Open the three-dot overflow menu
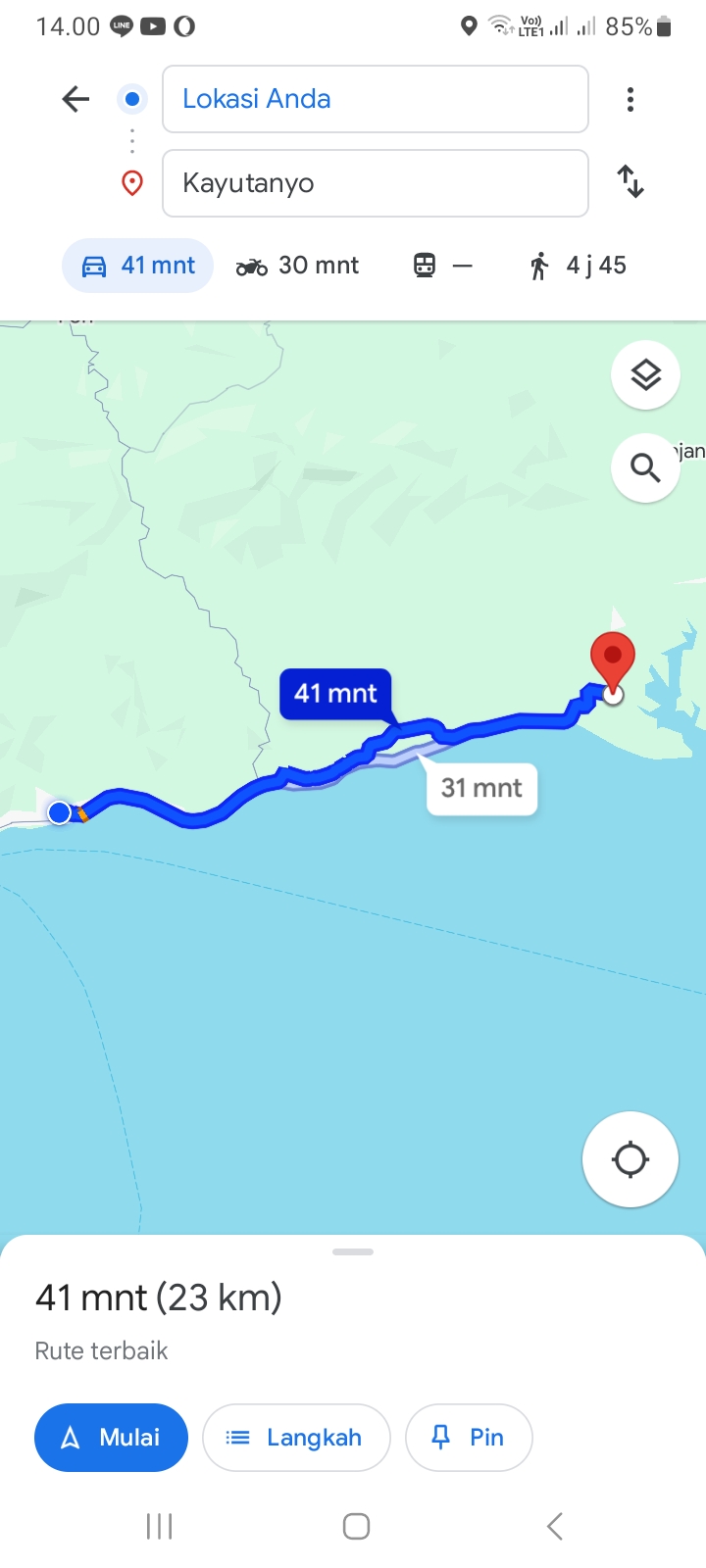This screenshot has height=1568, width=706. point(630,99)
